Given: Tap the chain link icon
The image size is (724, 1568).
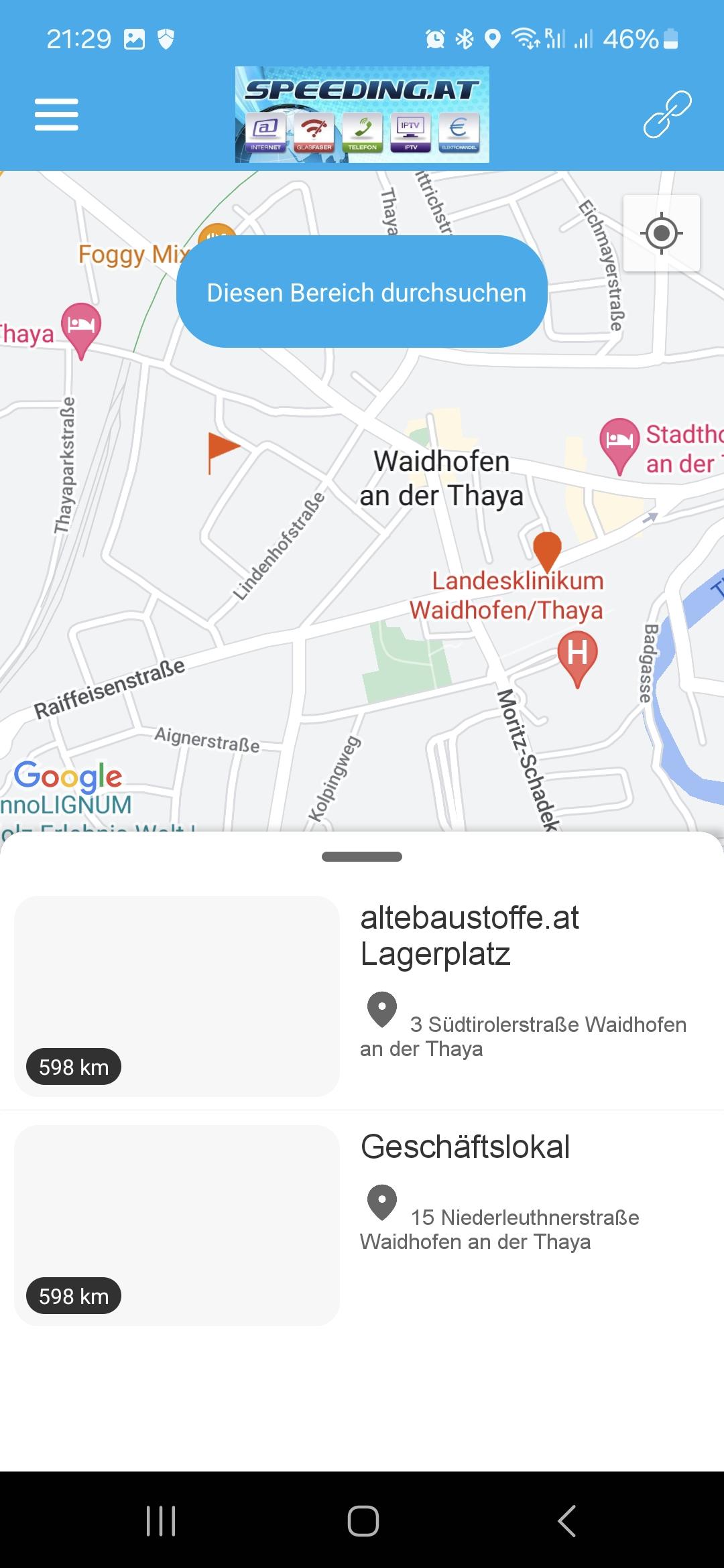Looking at the screenshot, I should tap(667, 115).
